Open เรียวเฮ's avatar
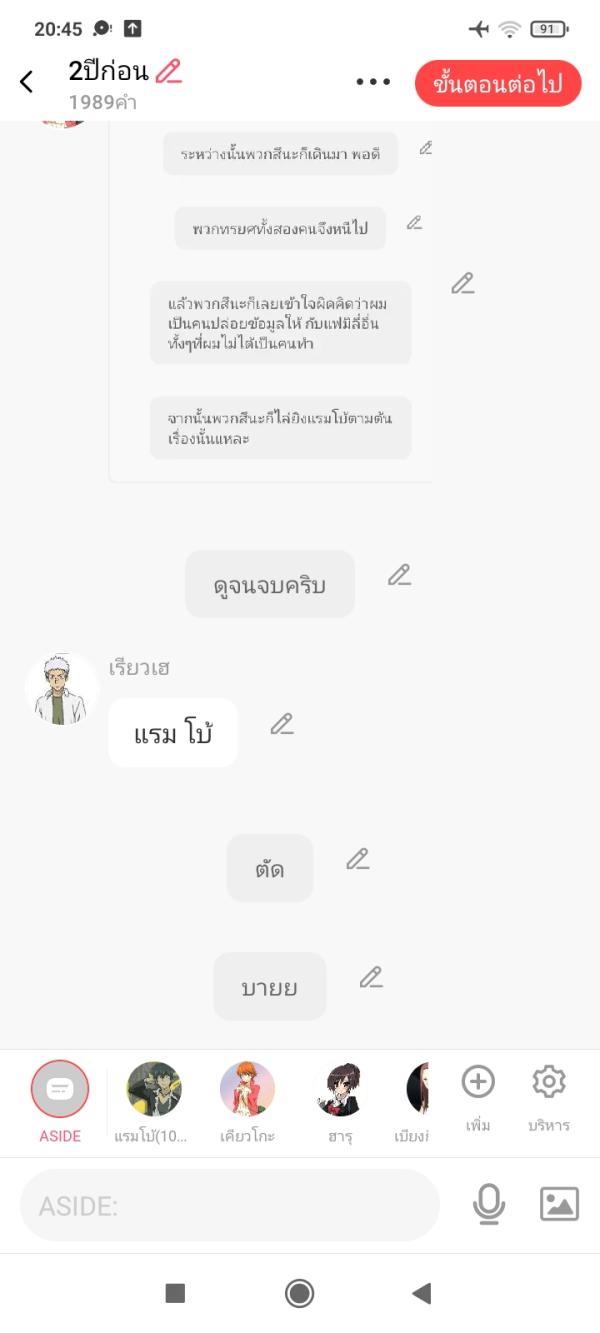600x1333 pixels. (x=62, y=690)
